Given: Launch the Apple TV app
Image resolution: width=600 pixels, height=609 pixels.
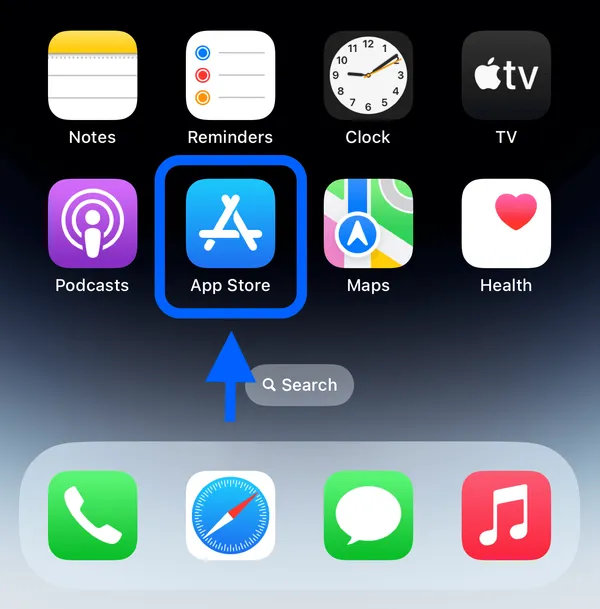Looking at the screenshot, I should pos(506,75).
